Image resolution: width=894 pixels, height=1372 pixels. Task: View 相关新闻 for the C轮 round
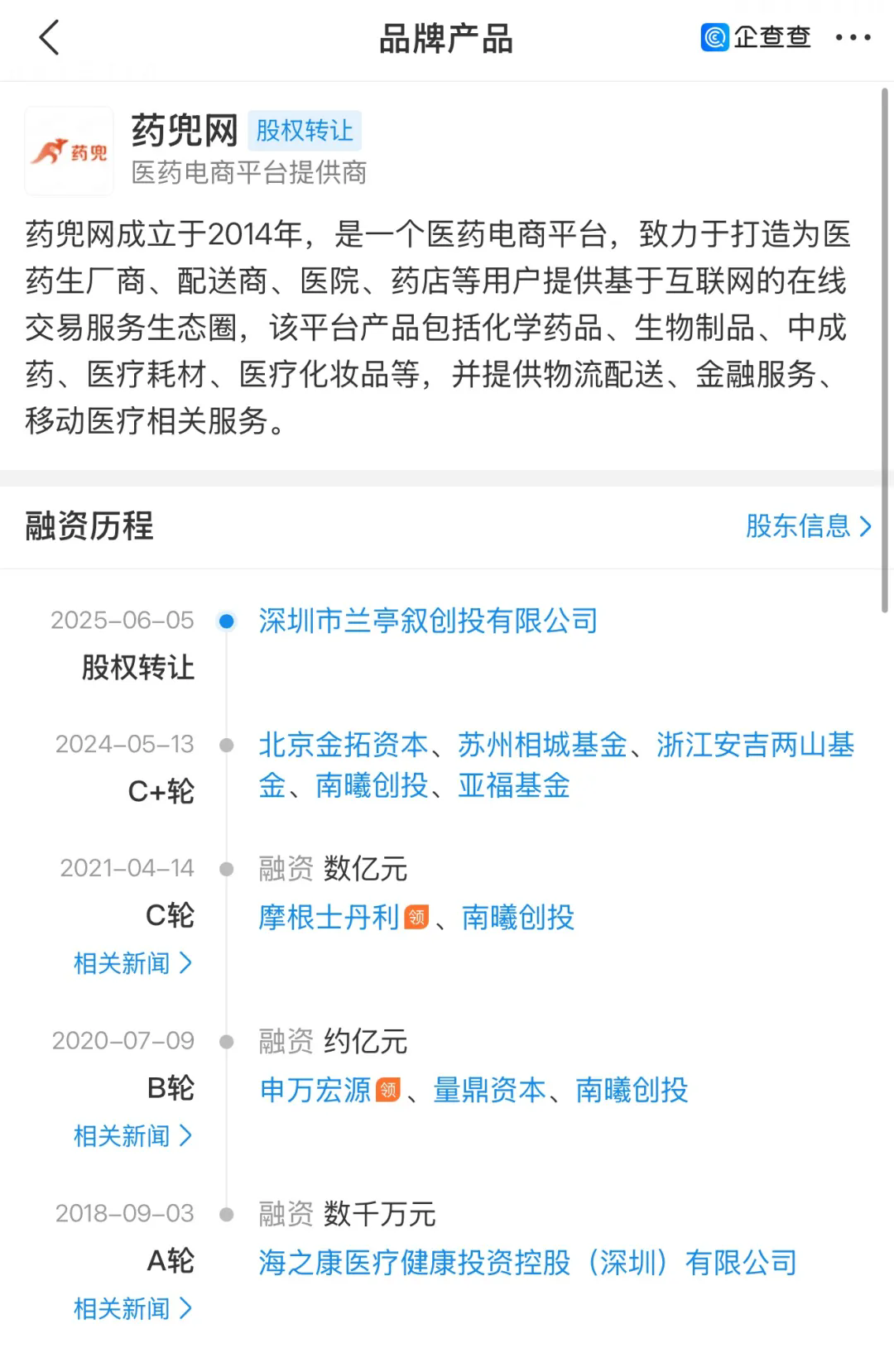tap(132, 963)
